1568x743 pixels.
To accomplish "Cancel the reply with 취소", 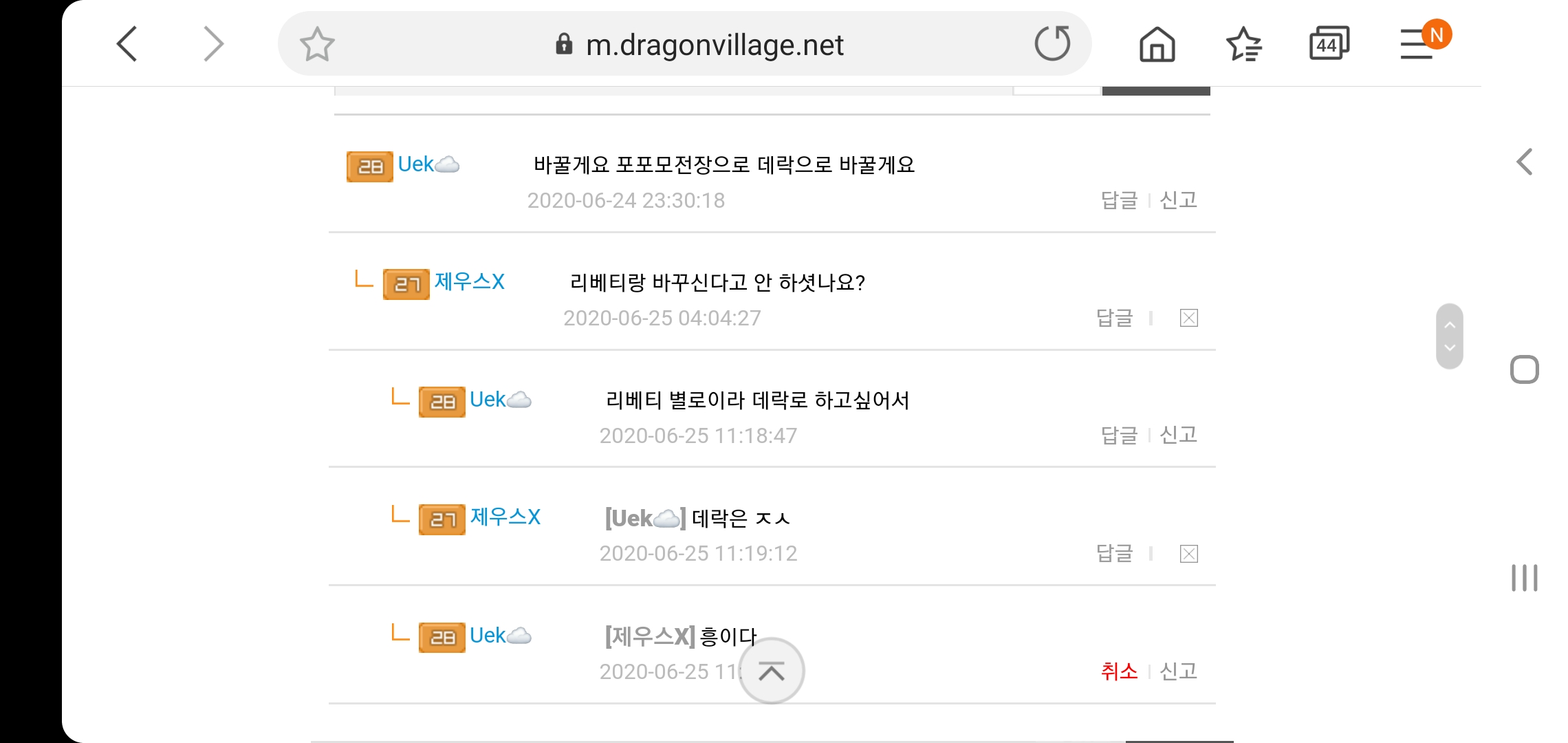I will click(1120, 671).
